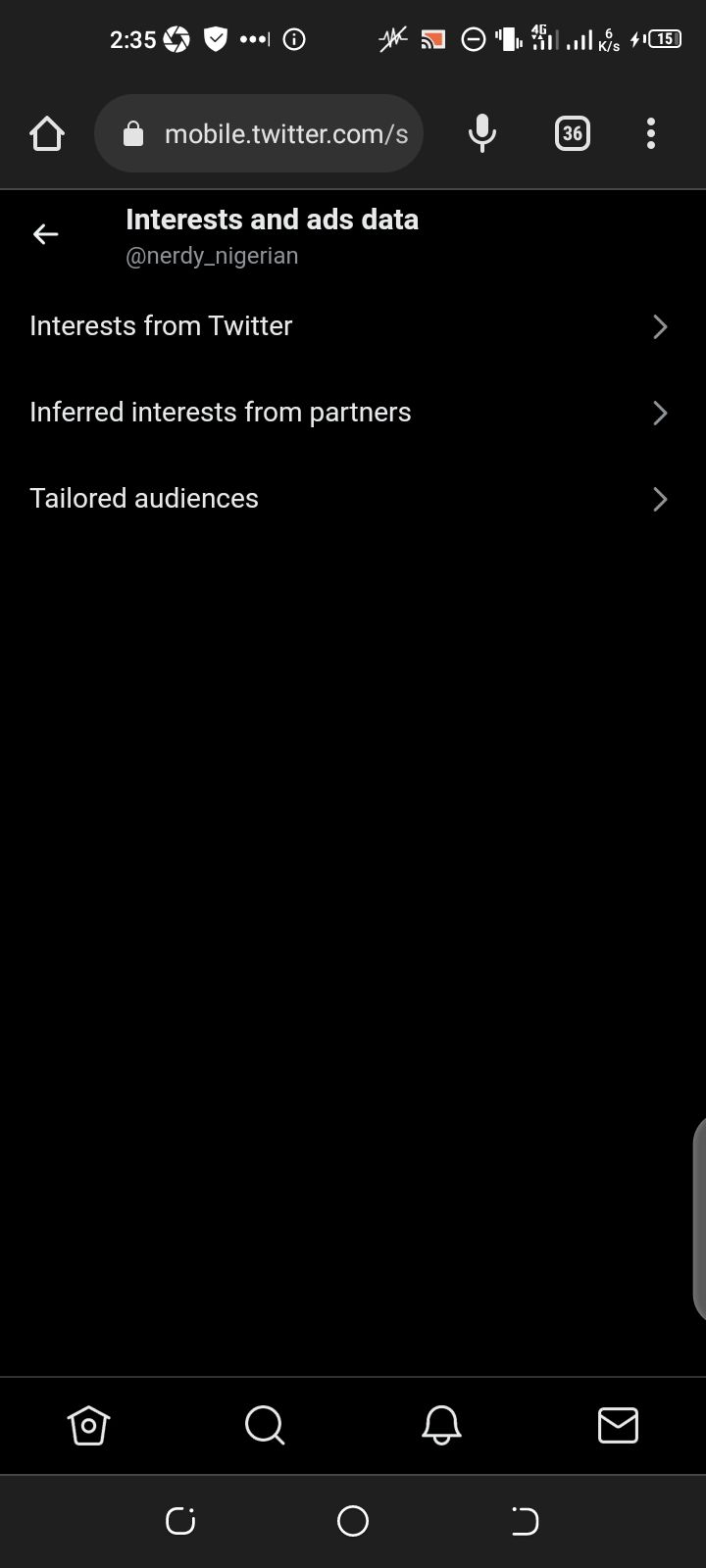706x1568 pixels.
Task: Open the browser tab switcher showing 36
Action: (x=573, y=133)
